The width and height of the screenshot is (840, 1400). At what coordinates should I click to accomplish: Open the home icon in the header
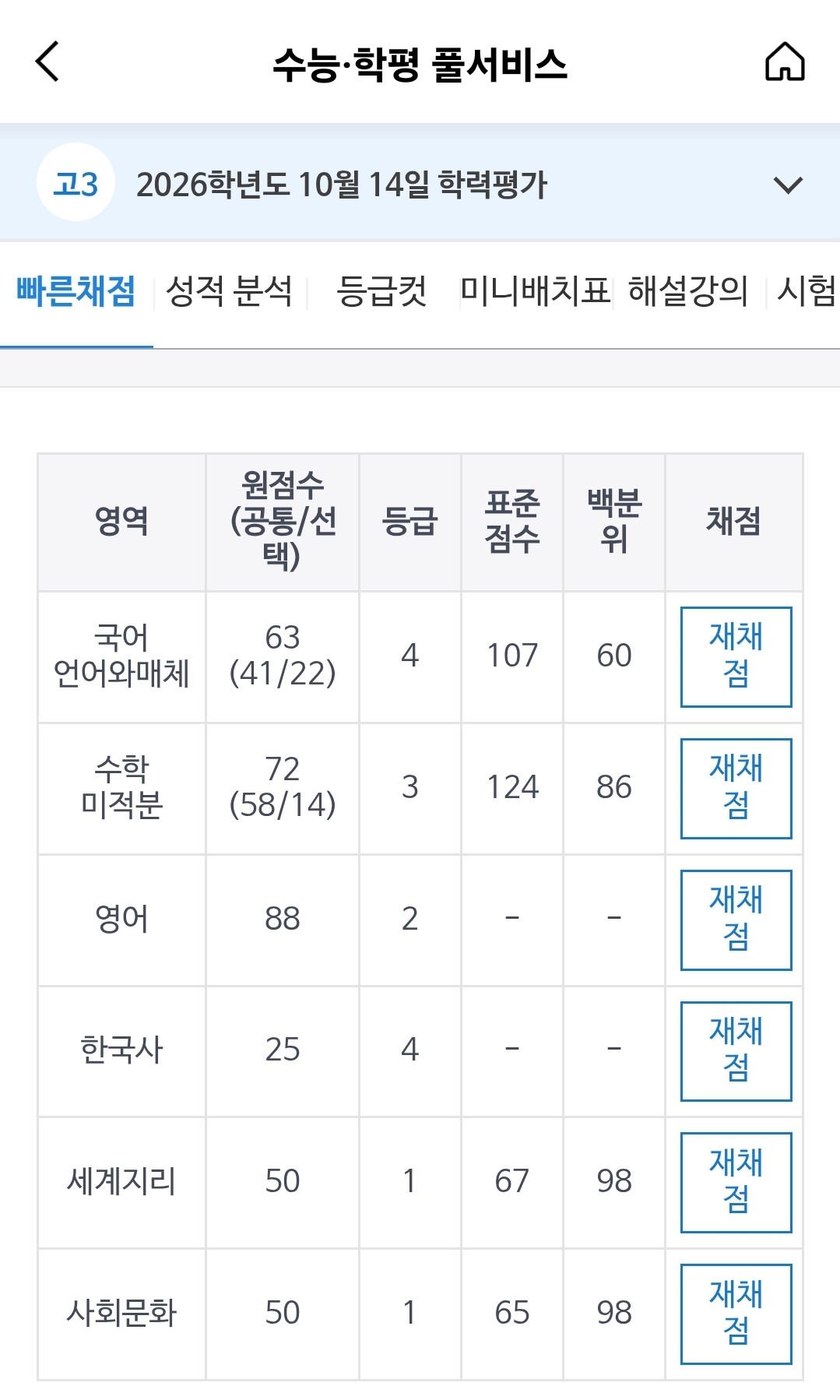pyautogui.click(x=784, y=62)
